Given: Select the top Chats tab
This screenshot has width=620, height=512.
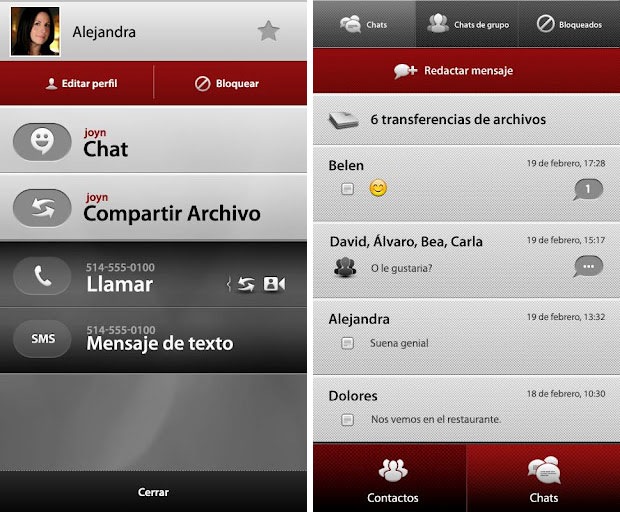Looking at the screenshot, I should [364, 23].
